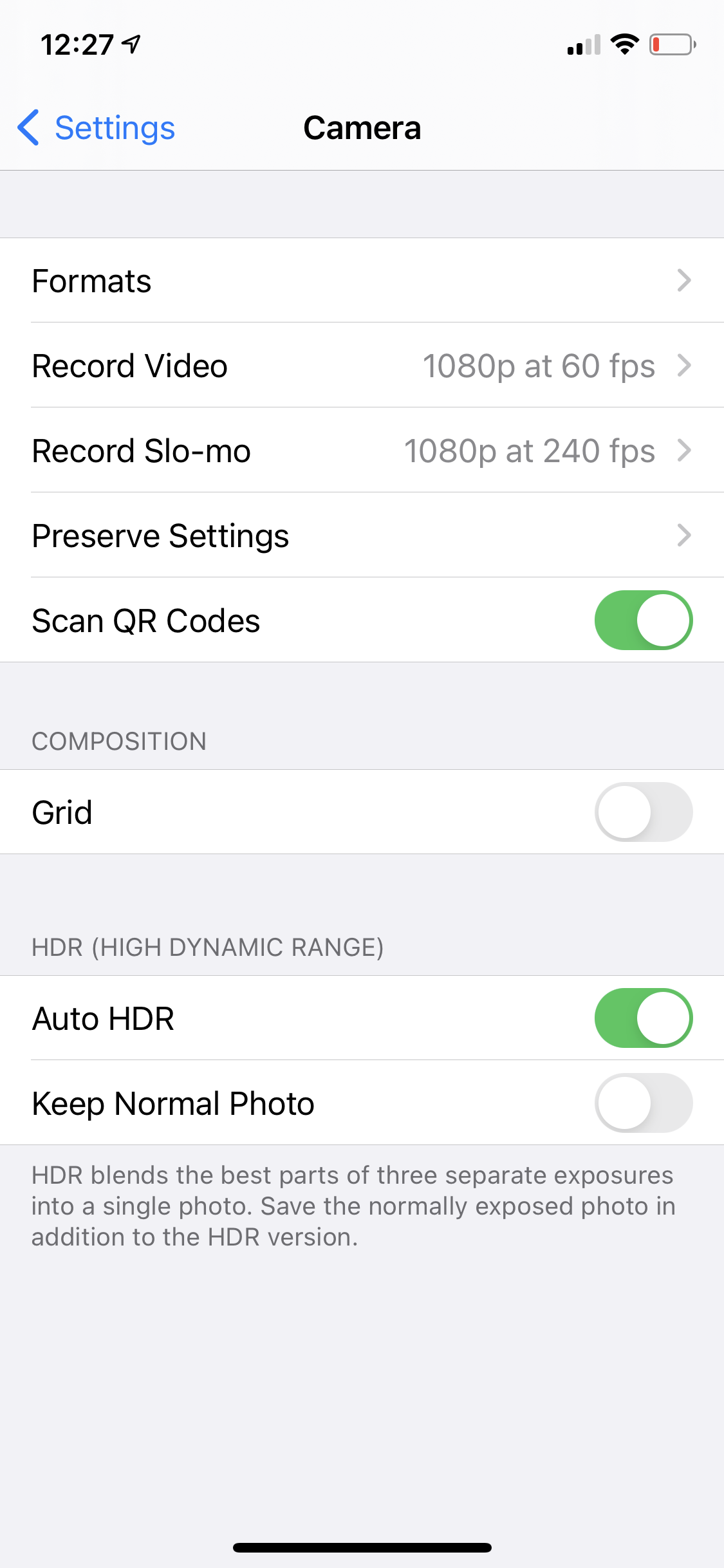Tap the chevron beside Preserve Settings
The height and width of the screenshot is (1568, 724).
click(685, 536)
